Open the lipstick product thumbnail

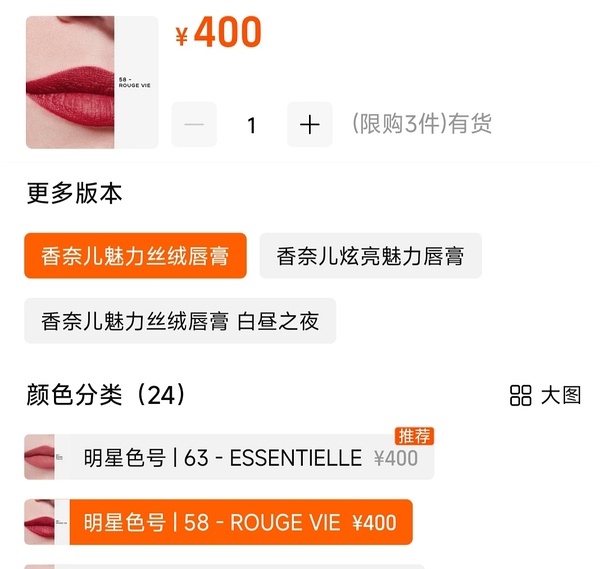(x=91, y=82)
